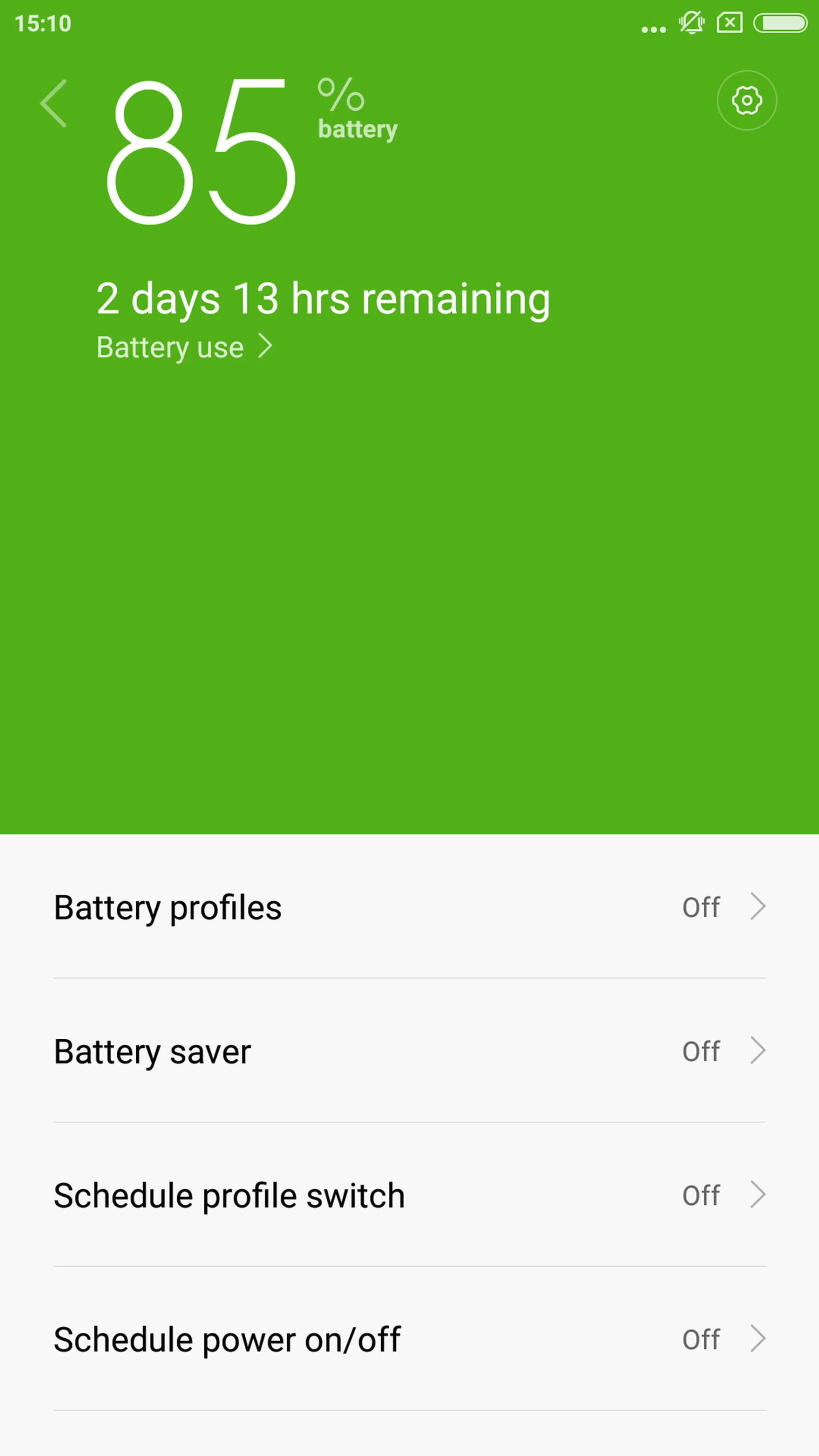View the Battery use details
This screenshot has width=819, height=1456.
[184, 346]
